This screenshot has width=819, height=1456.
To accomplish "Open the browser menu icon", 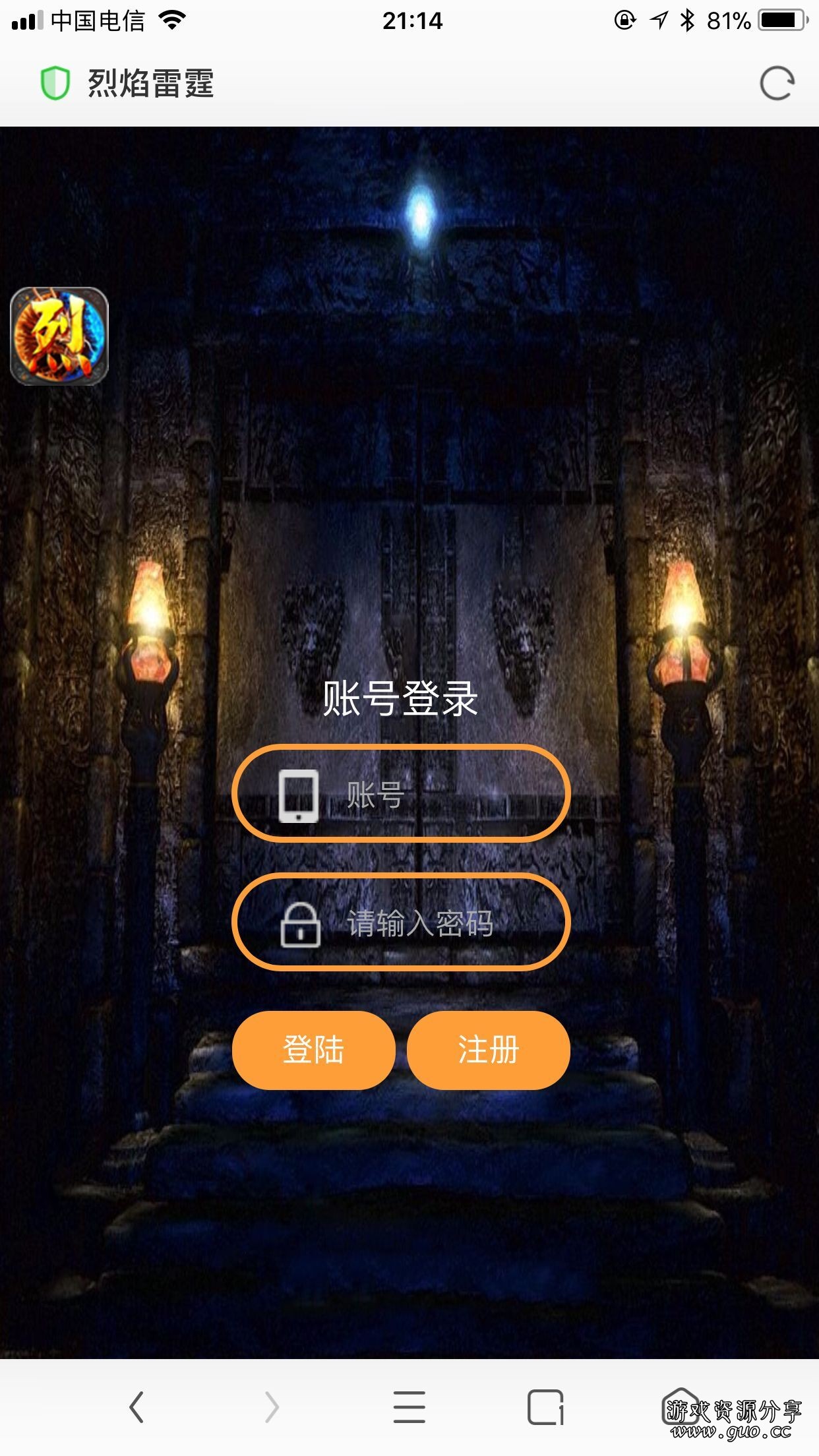I will (x=409, y=1407).
